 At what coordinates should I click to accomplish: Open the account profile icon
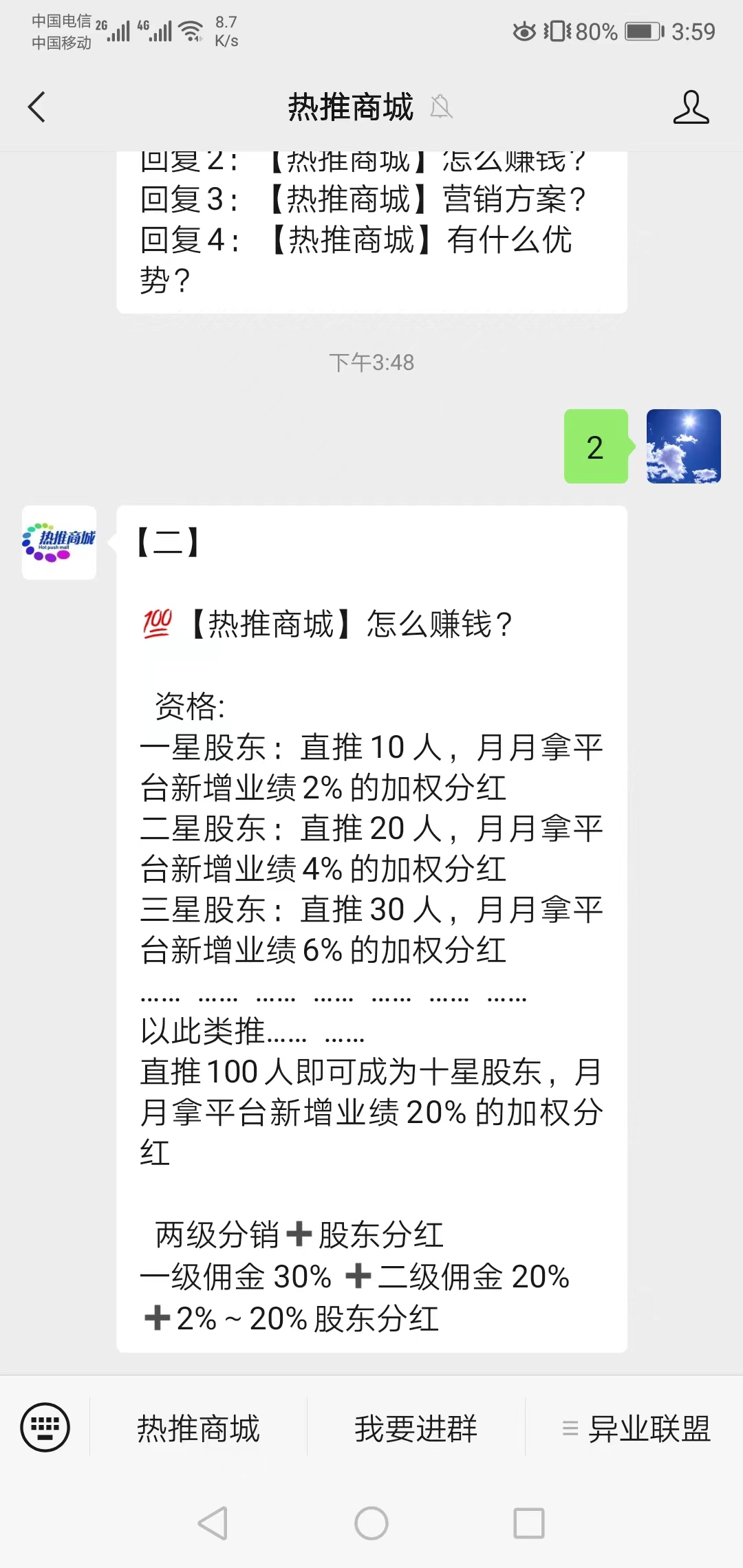point(690,107)
